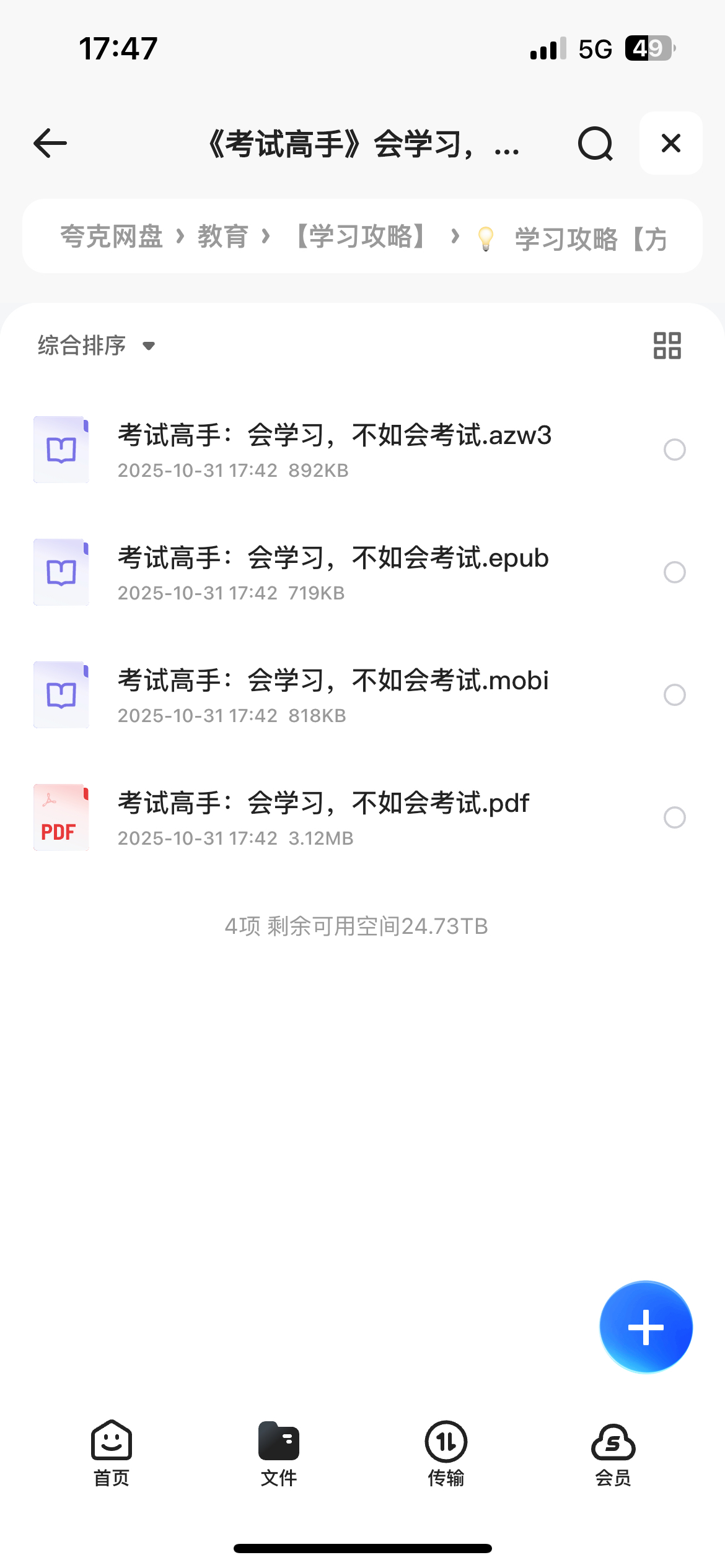
Task: Open the 考试高手 pdf file
Action: coord(323,817)
